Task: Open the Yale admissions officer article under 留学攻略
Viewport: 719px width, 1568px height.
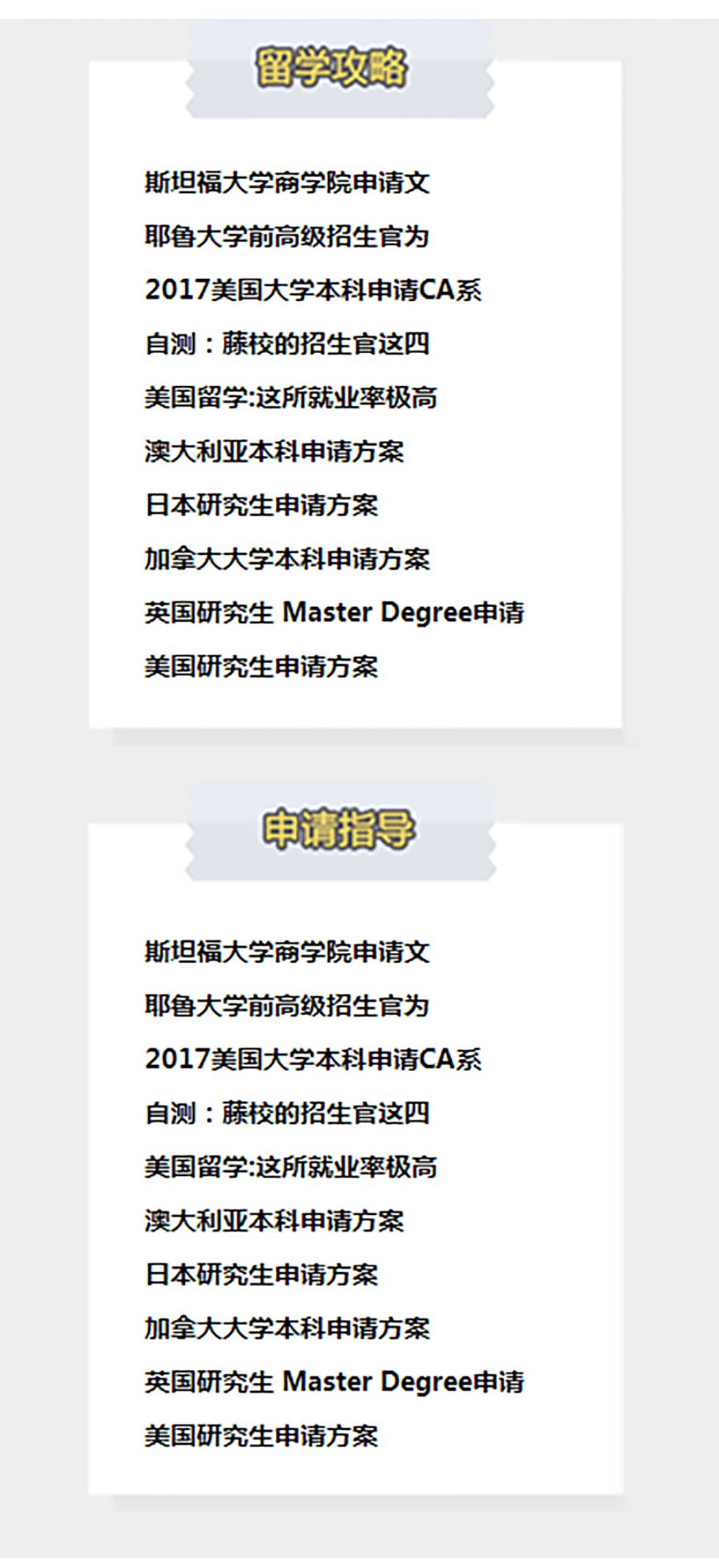Action: tap(287, 236)
